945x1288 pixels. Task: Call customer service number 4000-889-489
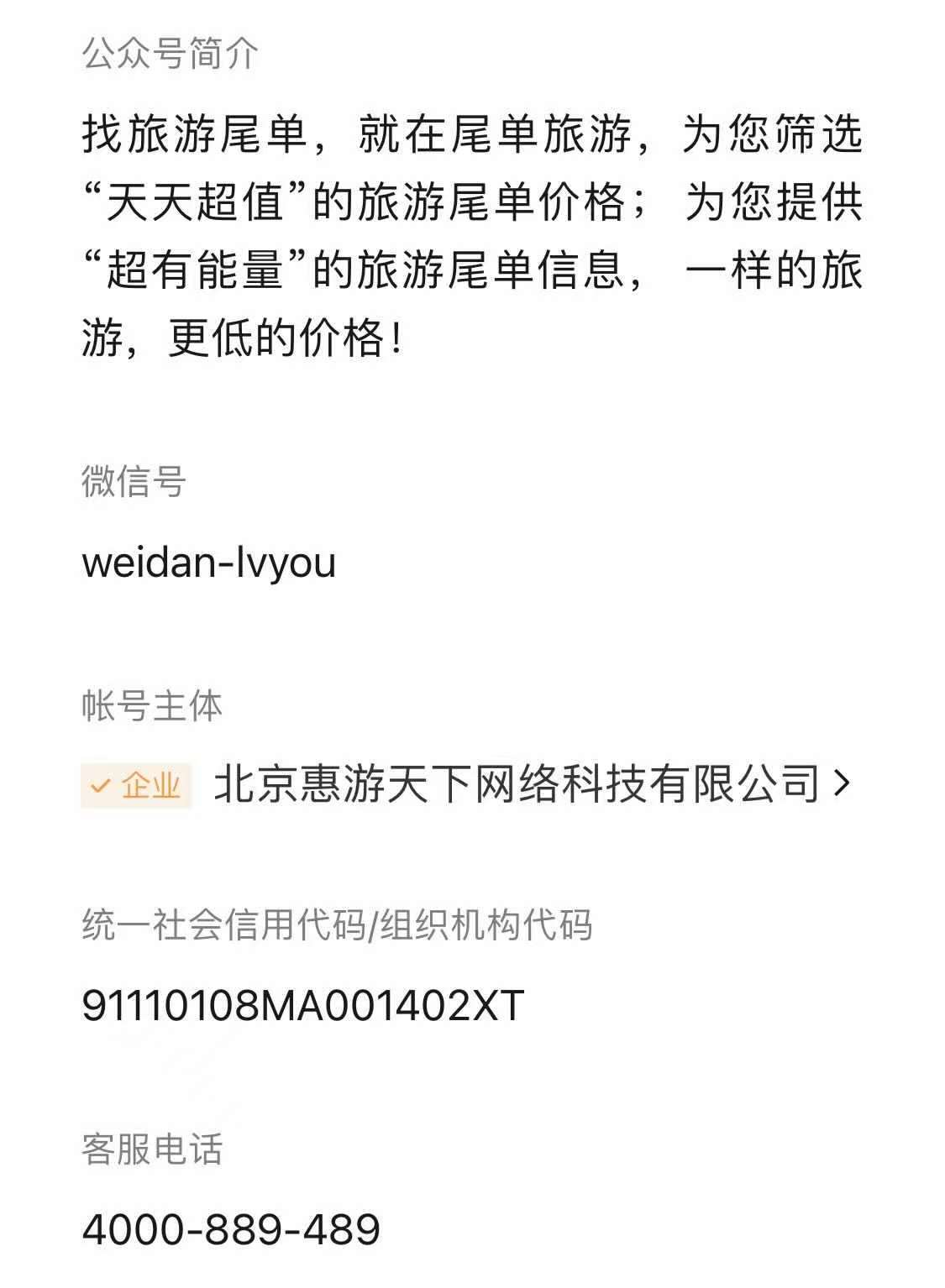click(x=232, y=1229)
